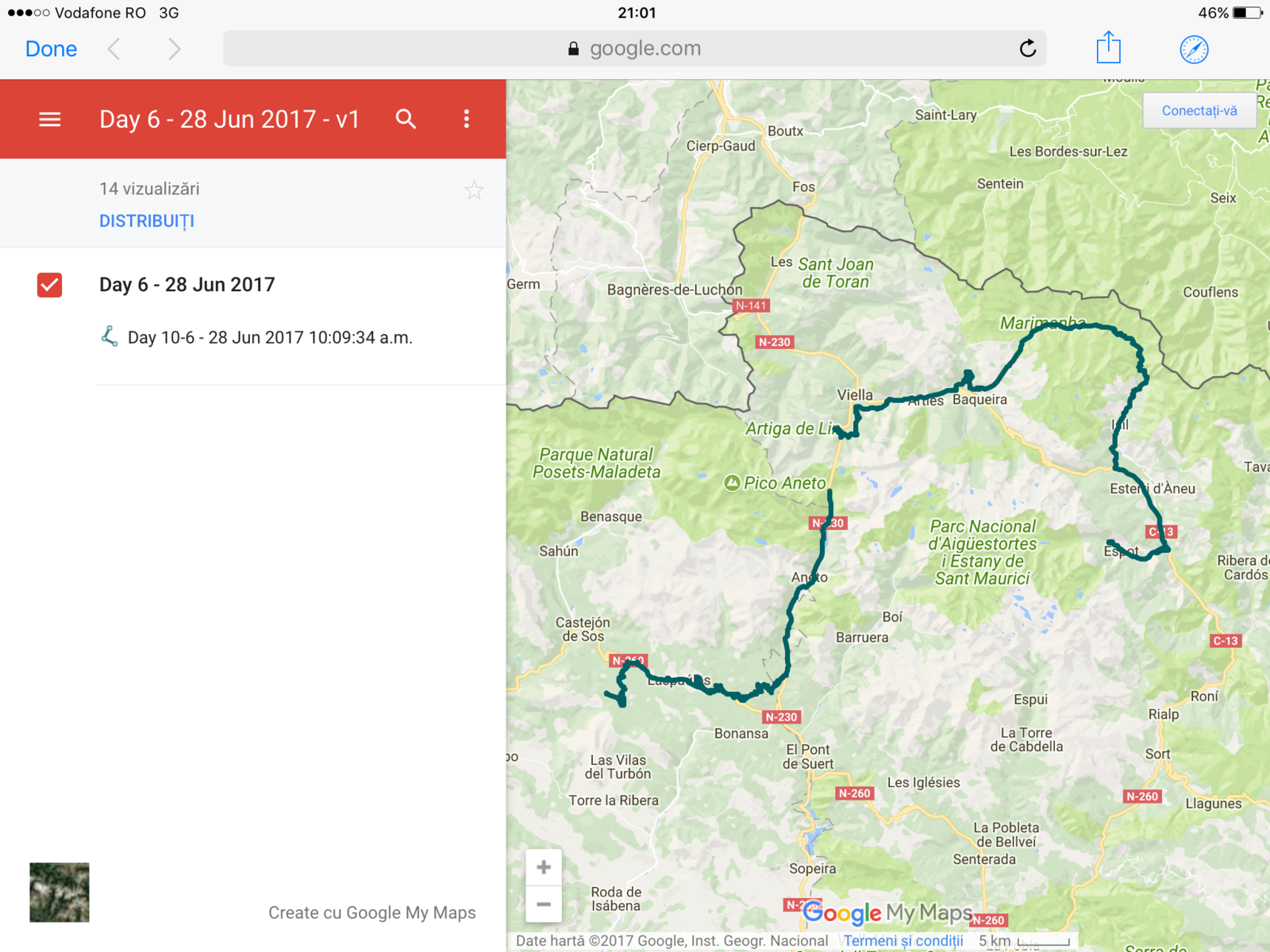
Task: Open the share sheet icon
Action: coord(1108,48)
